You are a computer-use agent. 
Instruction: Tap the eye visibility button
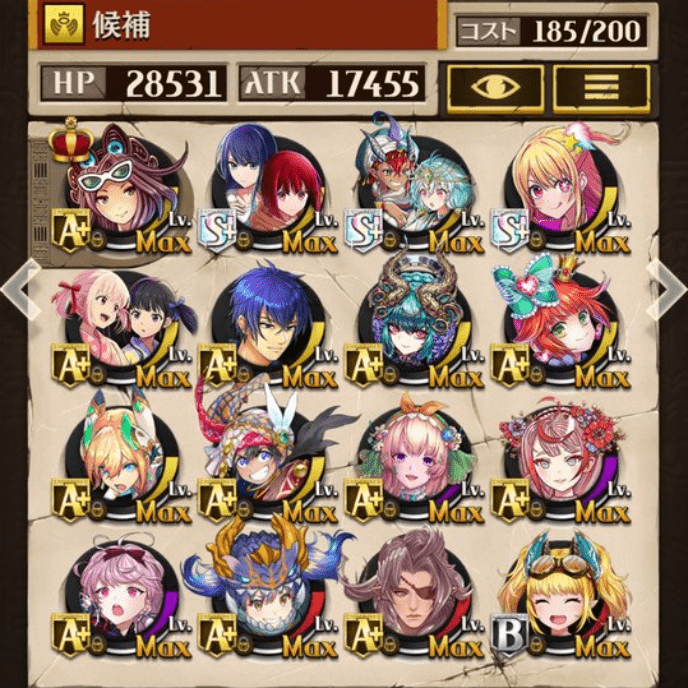click(x=495, y=88)
